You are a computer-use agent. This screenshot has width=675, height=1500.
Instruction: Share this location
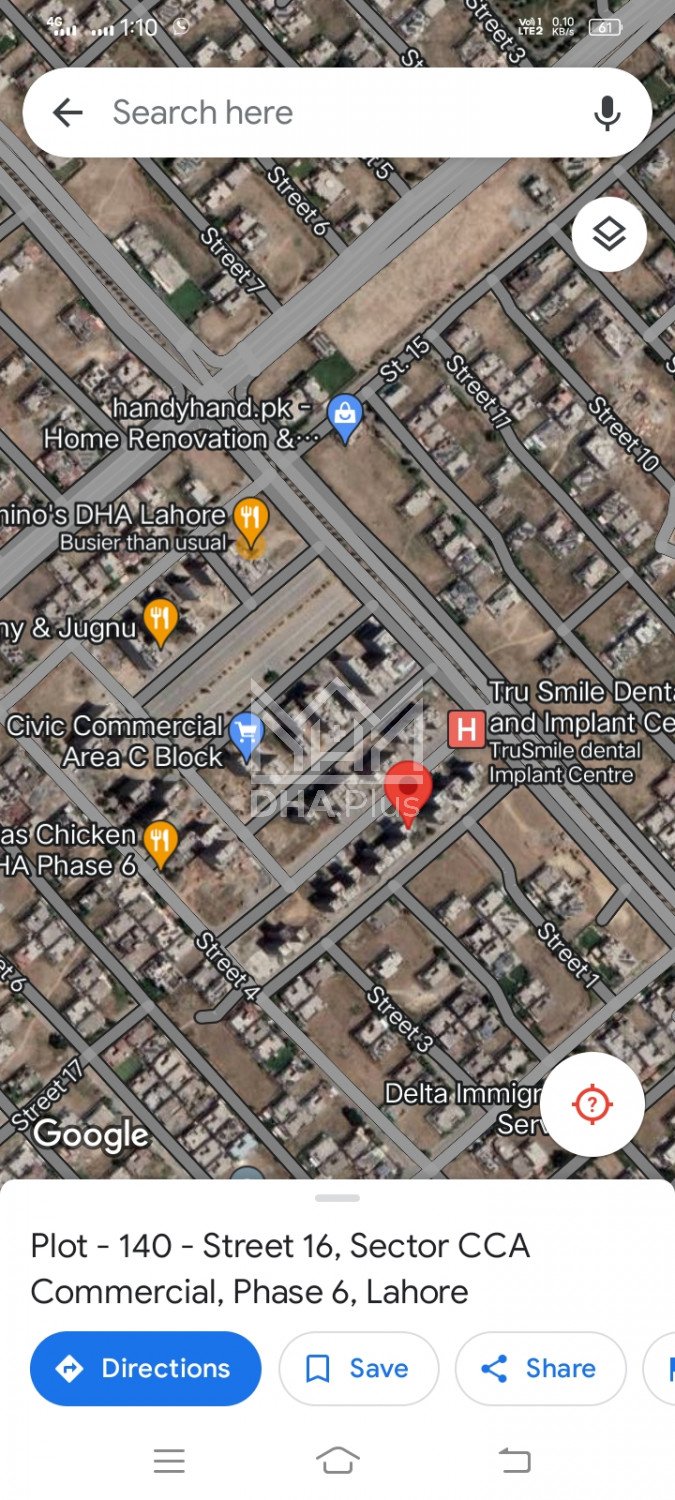(540, 1368)
